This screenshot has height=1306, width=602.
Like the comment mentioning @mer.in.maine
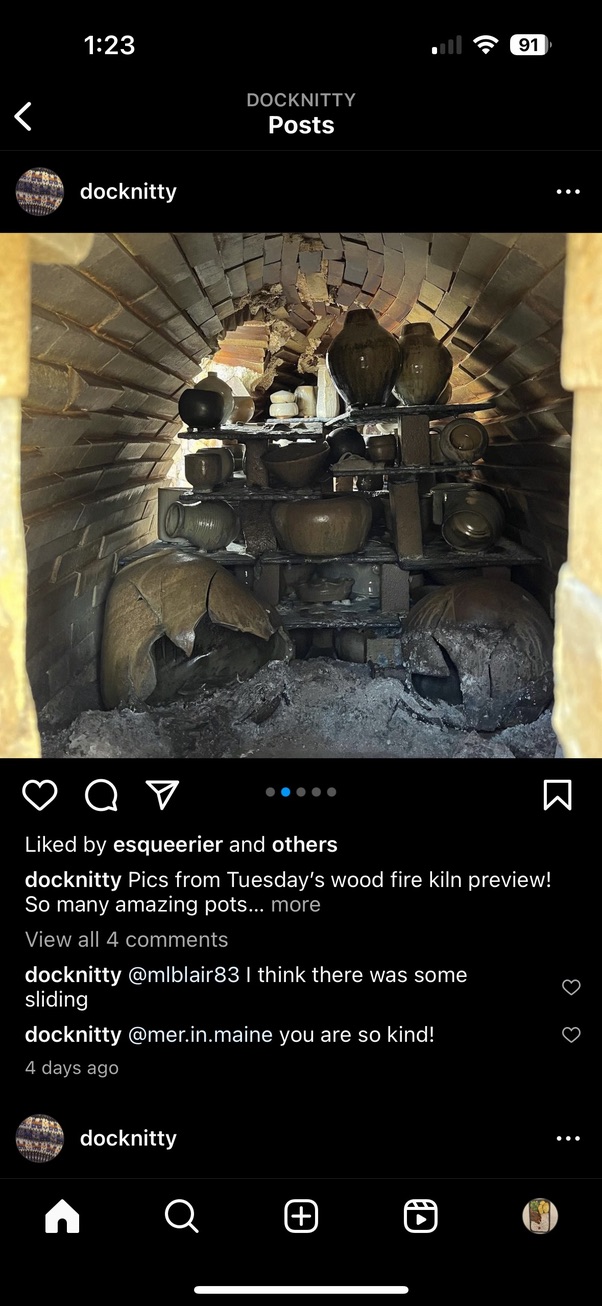click(571, 1035)
